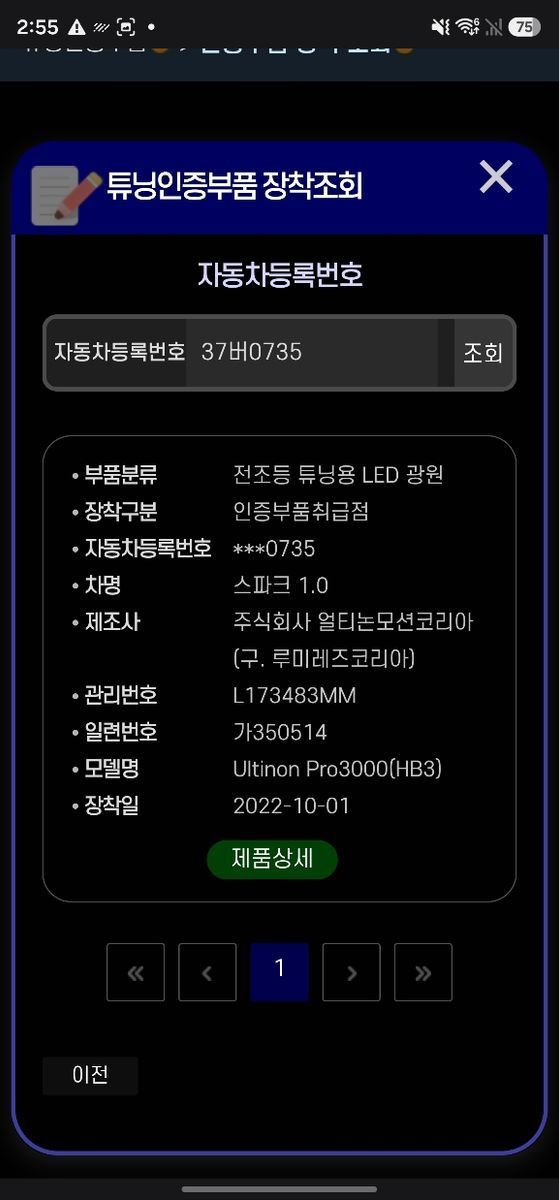Jump to the last page

(x=423, y=972)
